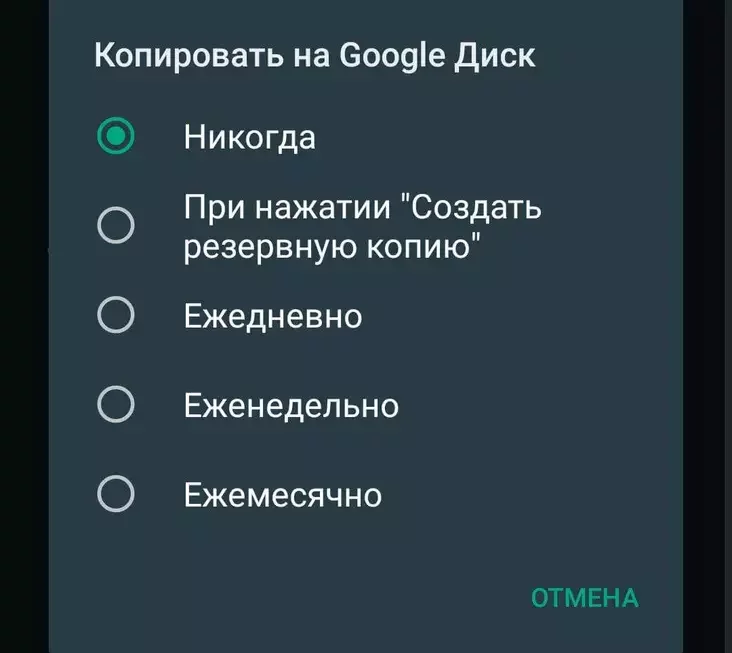The width and height of the screenshot is (732, 653).
Task: Select the "Никогда" backup option
Action: point(117,137)
